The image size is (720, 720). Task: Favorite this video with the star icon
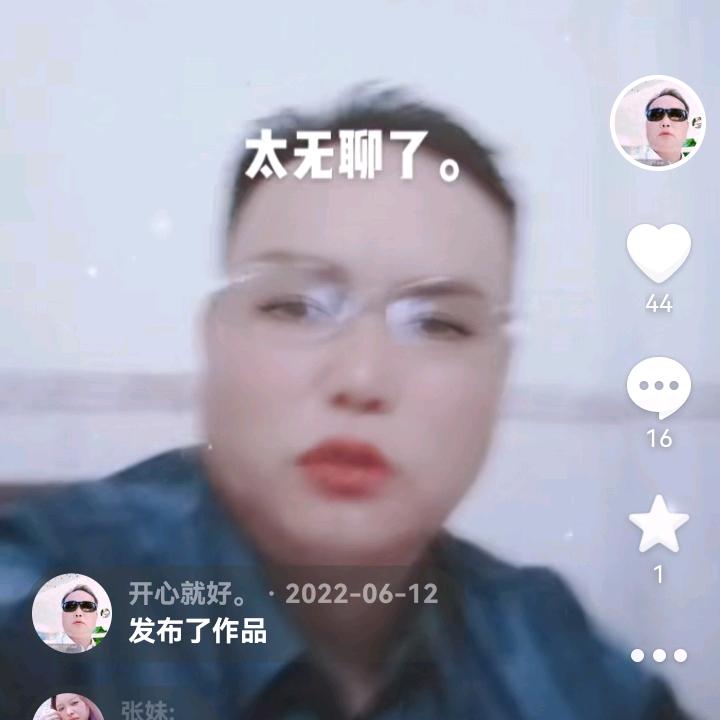click(658, 524)
